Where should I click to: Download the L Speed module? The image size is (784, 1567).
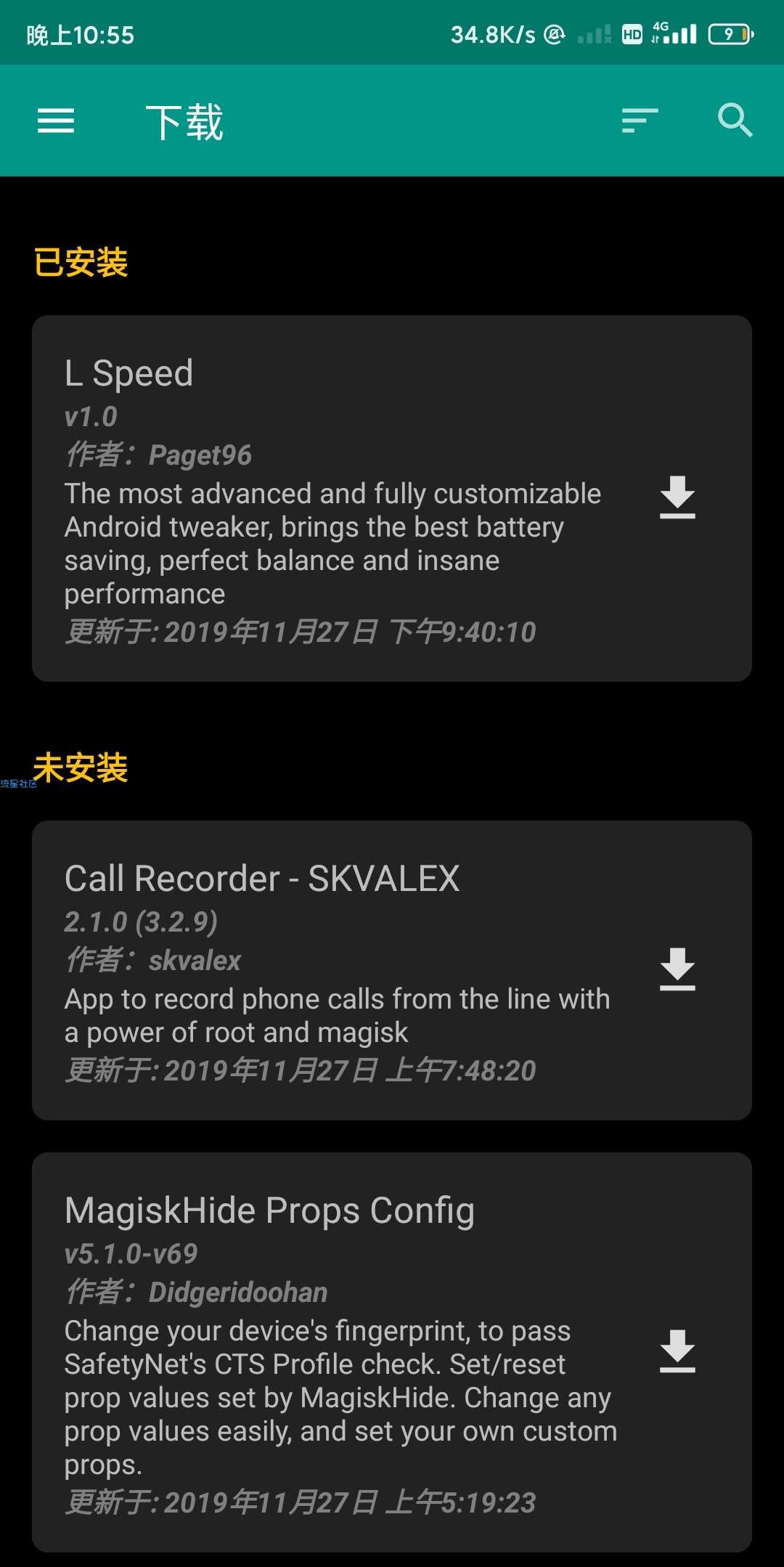point(677,497)
